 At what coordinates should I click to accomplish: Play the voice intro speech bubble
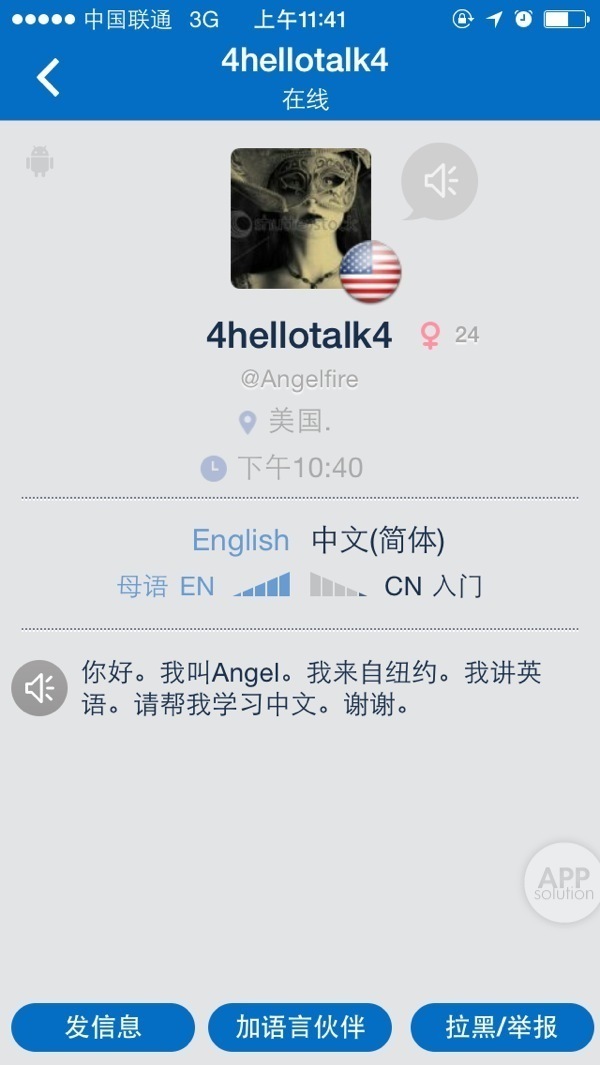point(439,181)
